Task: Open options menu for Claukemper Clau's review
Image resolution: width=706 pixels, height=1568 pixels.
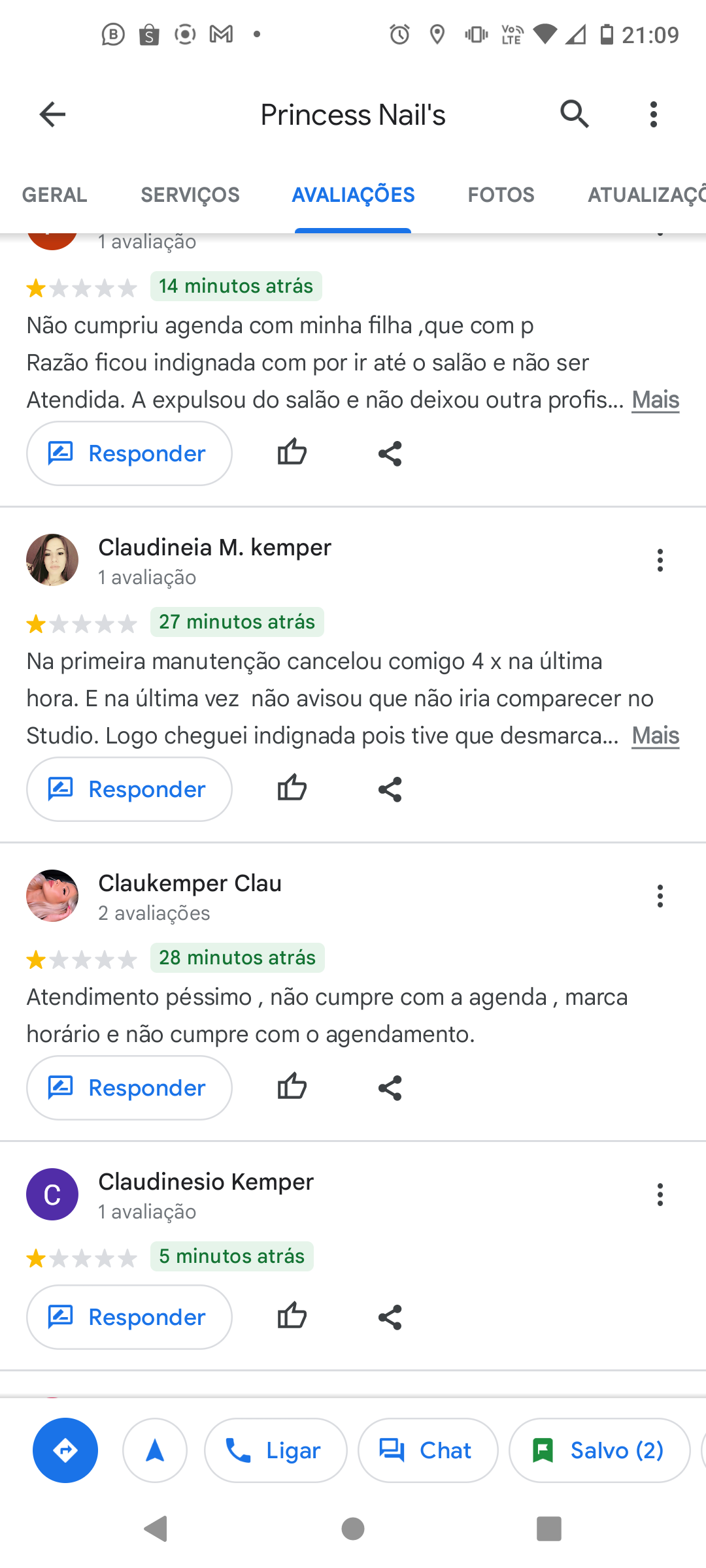Action: [x=660, y=896]
